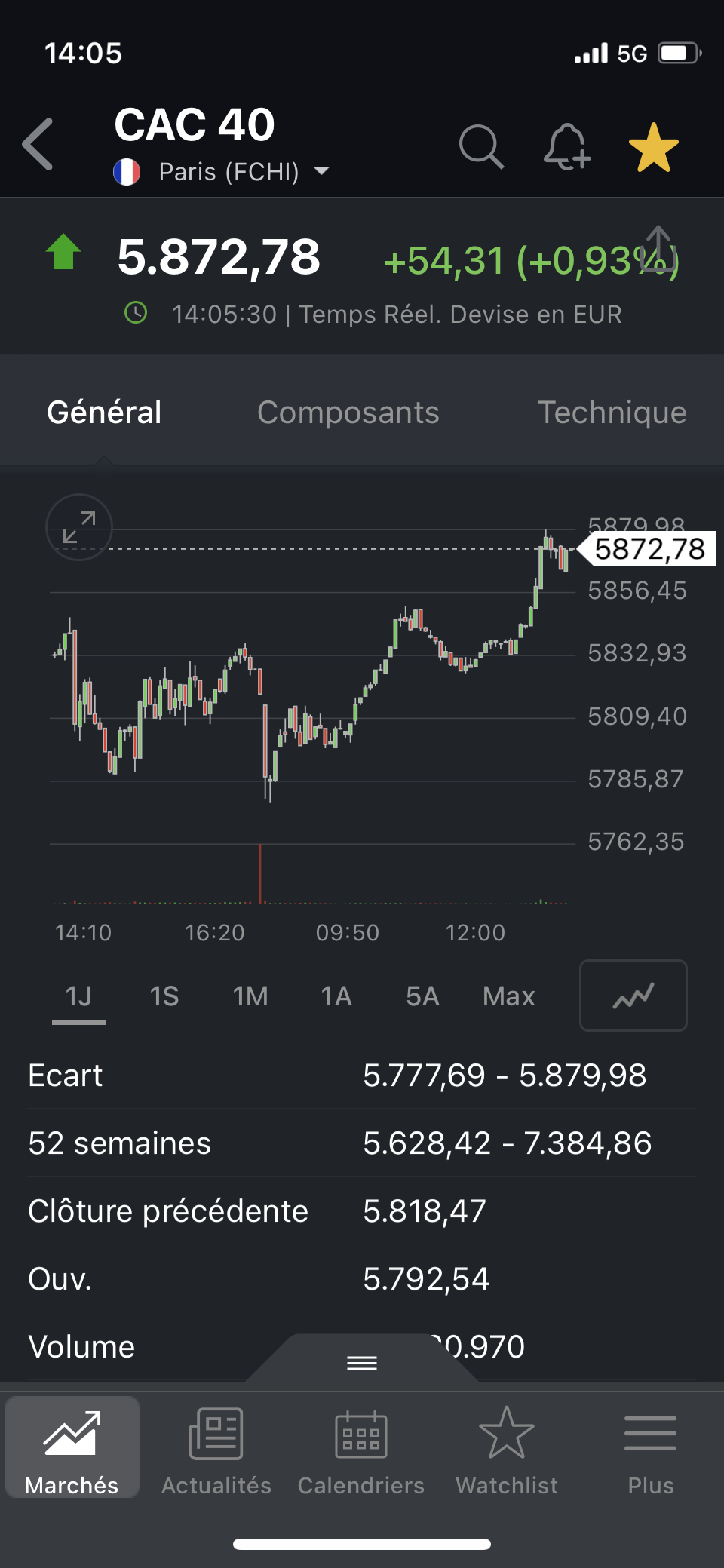The height and width of the screenshot is (1568, 724).
Task: Change the chart type button
Action: (633, 996)
